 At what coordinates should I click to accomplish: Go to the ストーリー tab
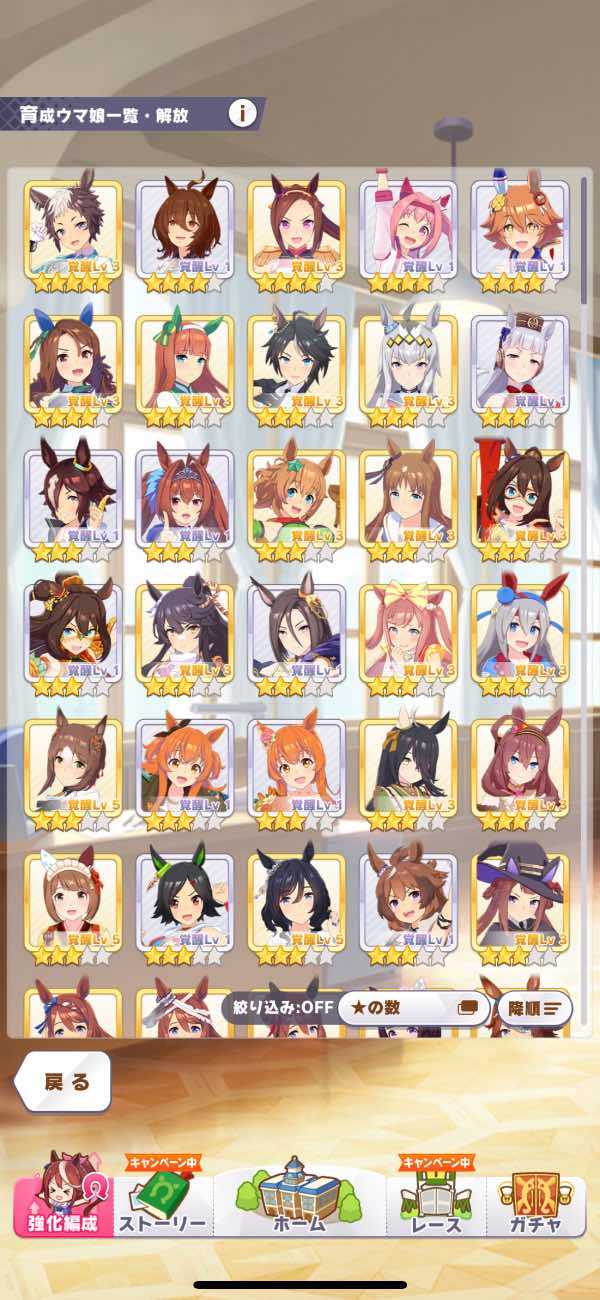(163, 1200)
